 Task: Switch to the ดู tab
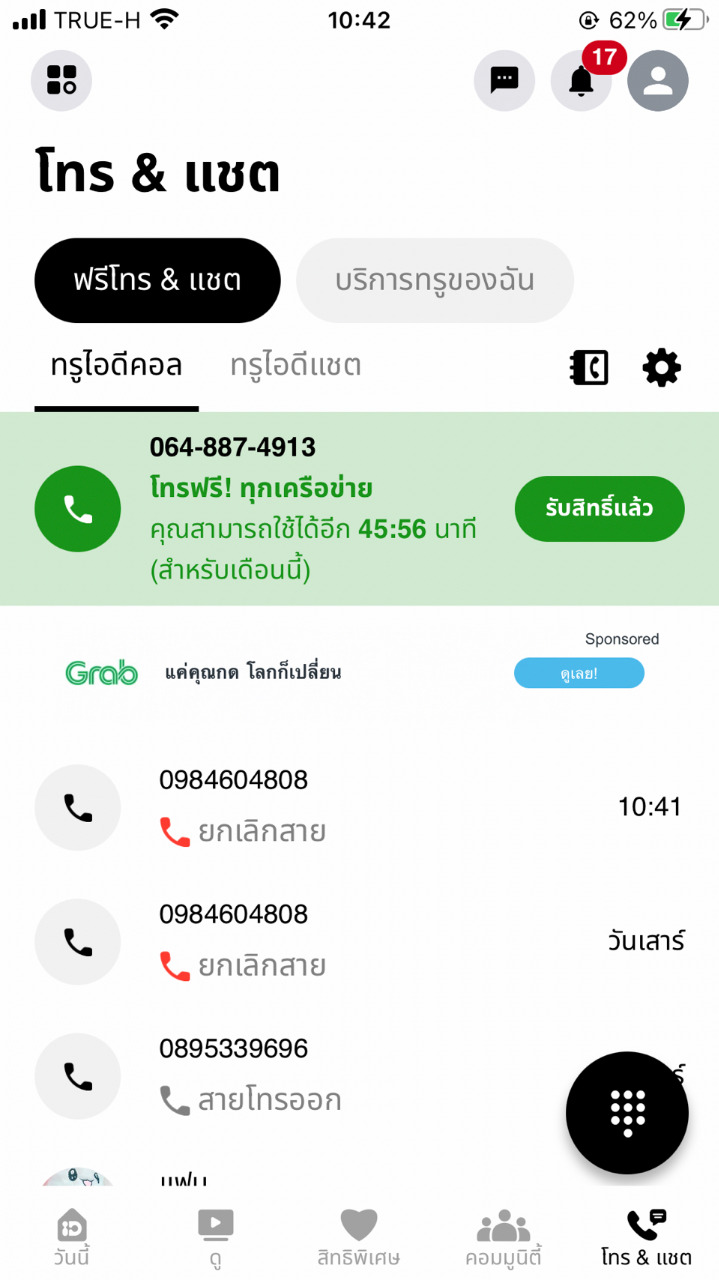click(215, 1237)
